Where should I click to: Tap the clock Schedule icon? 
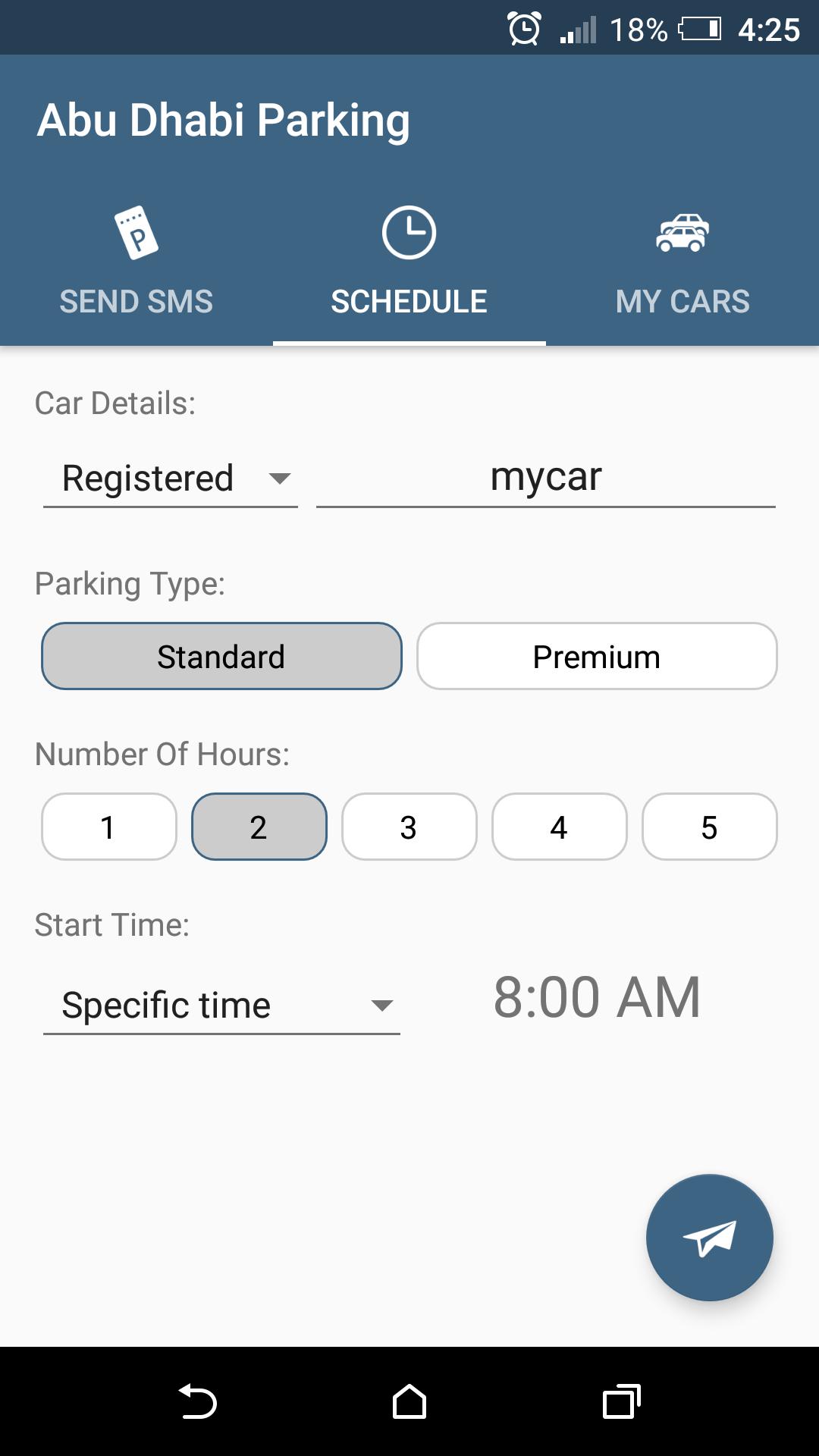(409, 232)
